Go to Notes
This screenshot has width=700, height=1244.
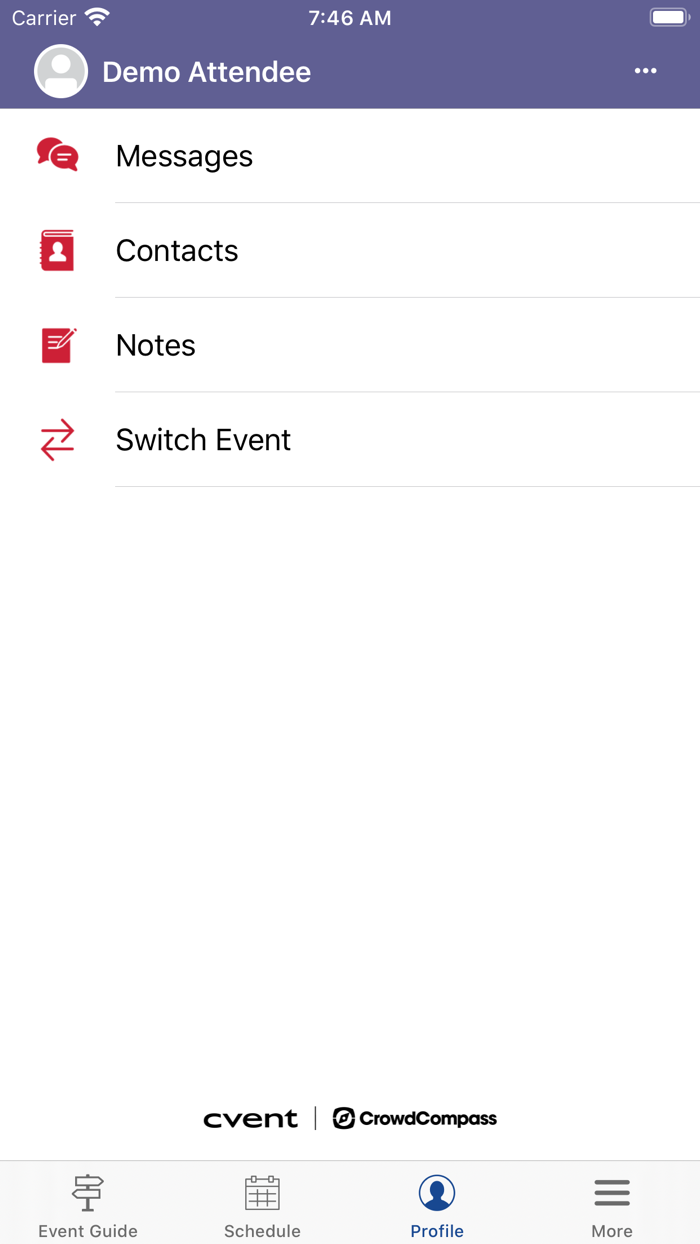click(350, 345)
